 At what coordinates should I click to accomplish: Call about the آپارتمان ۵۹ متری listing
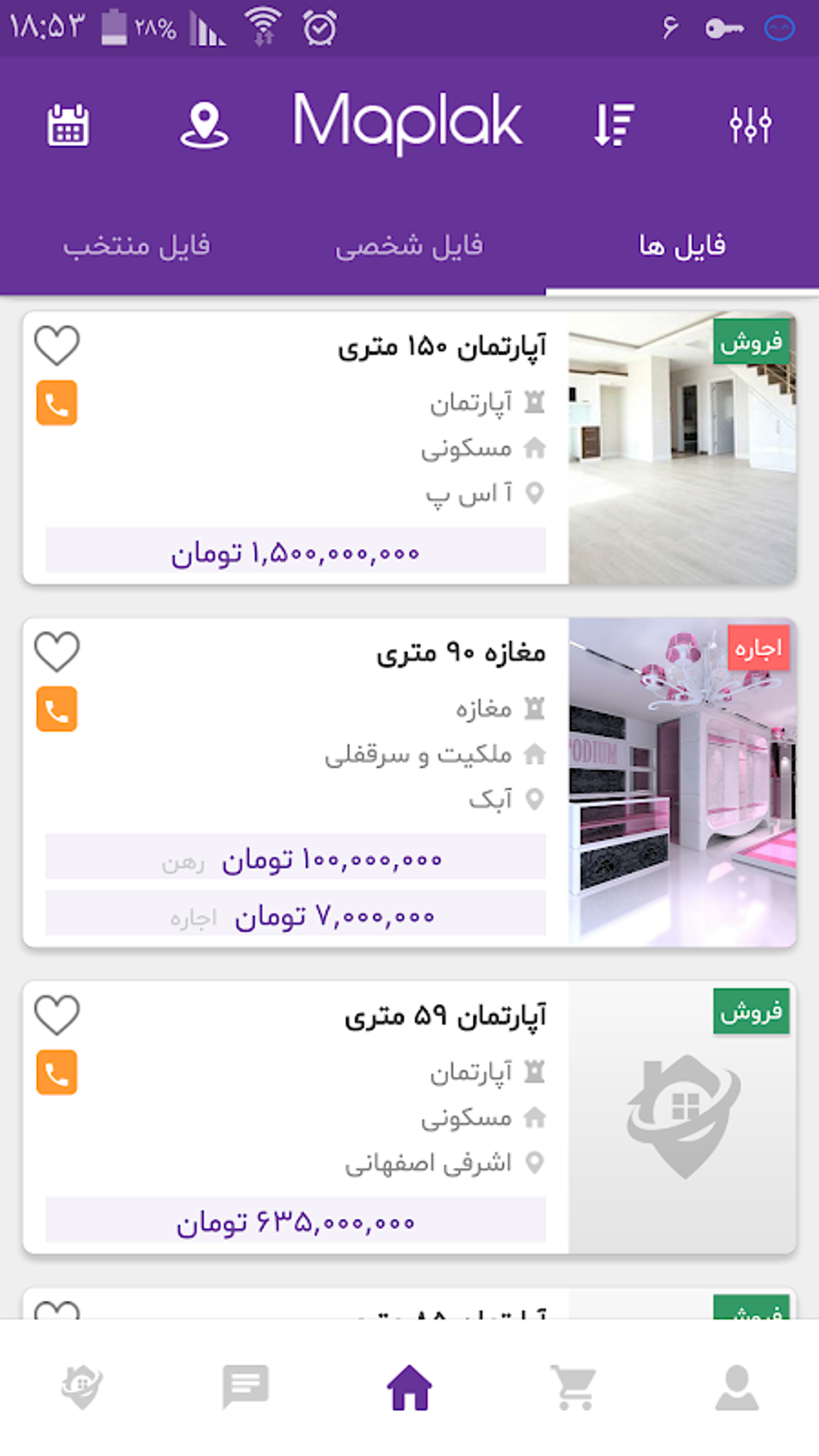tap(57, 1073)
